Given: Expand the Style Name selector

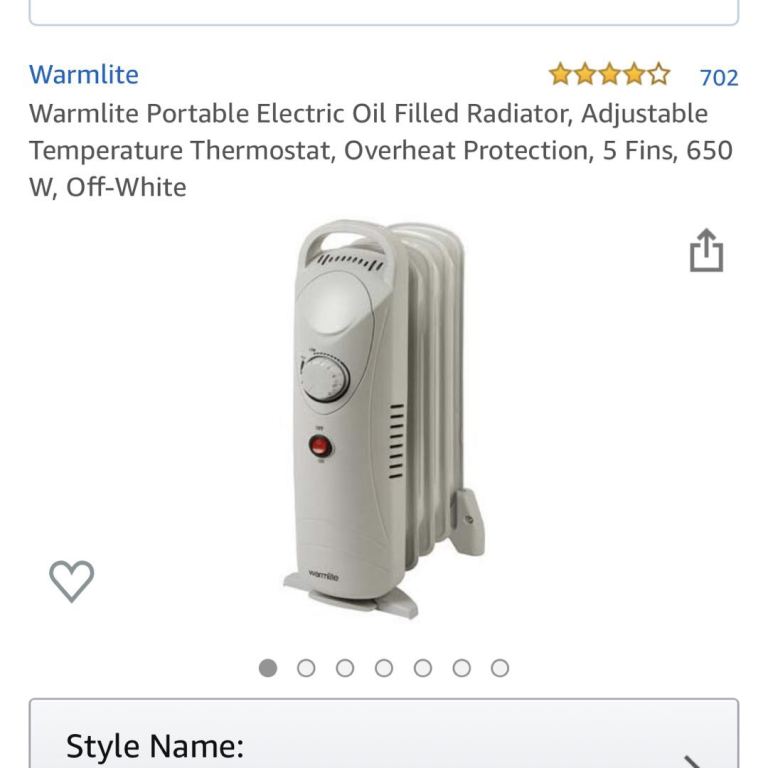Looking at the screenshot, I should [x=384, y=740].
